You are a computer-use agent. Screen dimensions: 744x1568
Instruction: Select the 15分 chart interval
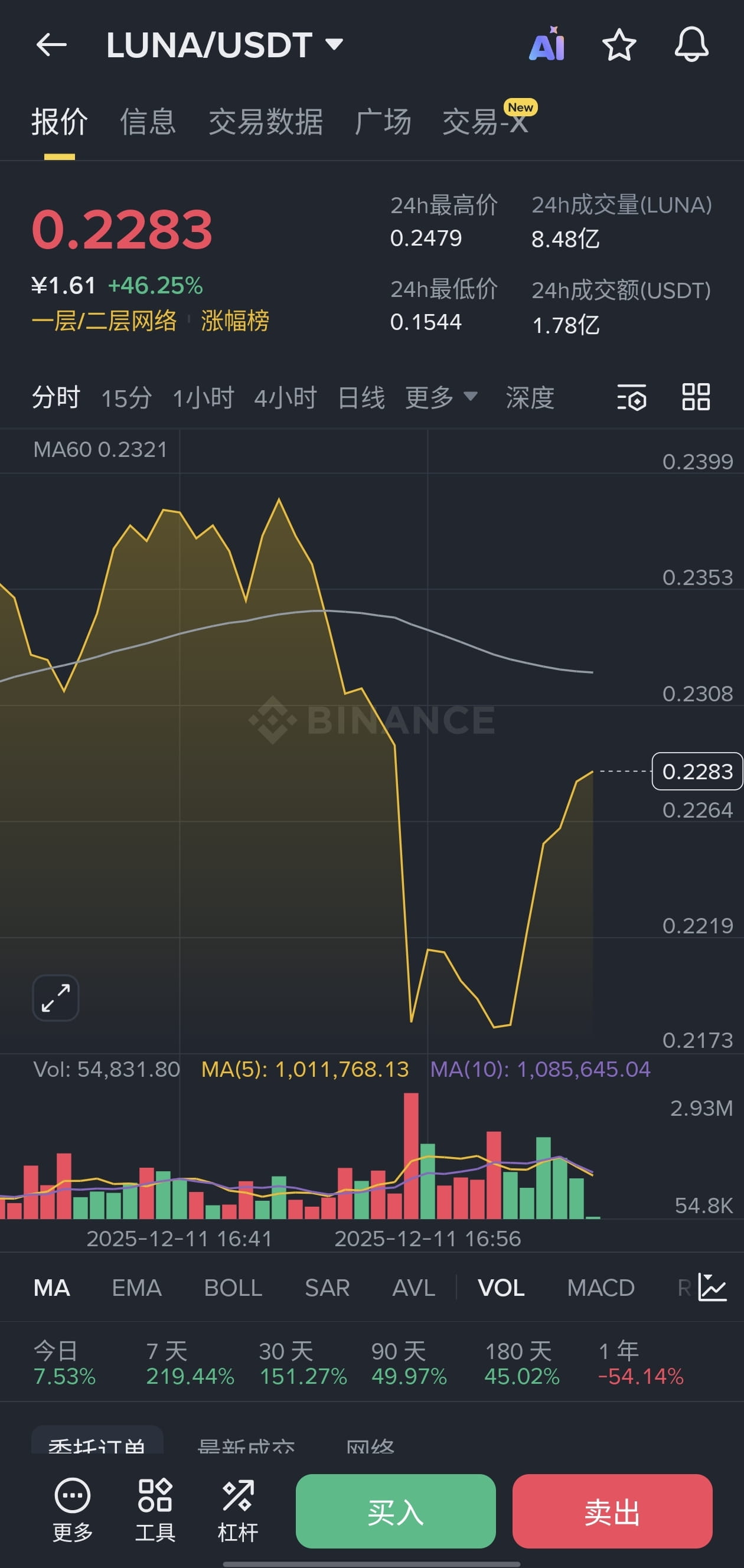click(x=126, y=398)
